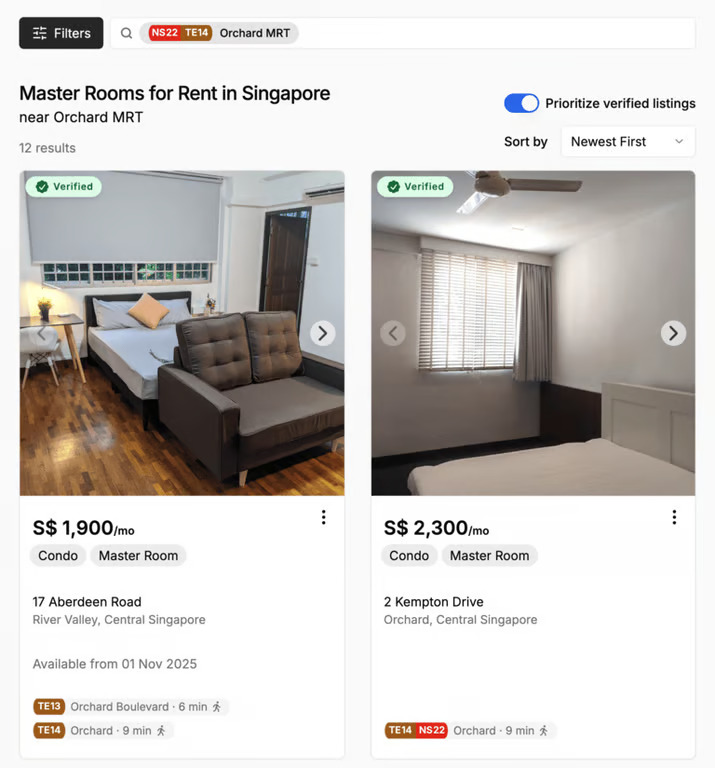Open the Newest First sort dropdown
715x768 pixels.
[x=627, y=142]
